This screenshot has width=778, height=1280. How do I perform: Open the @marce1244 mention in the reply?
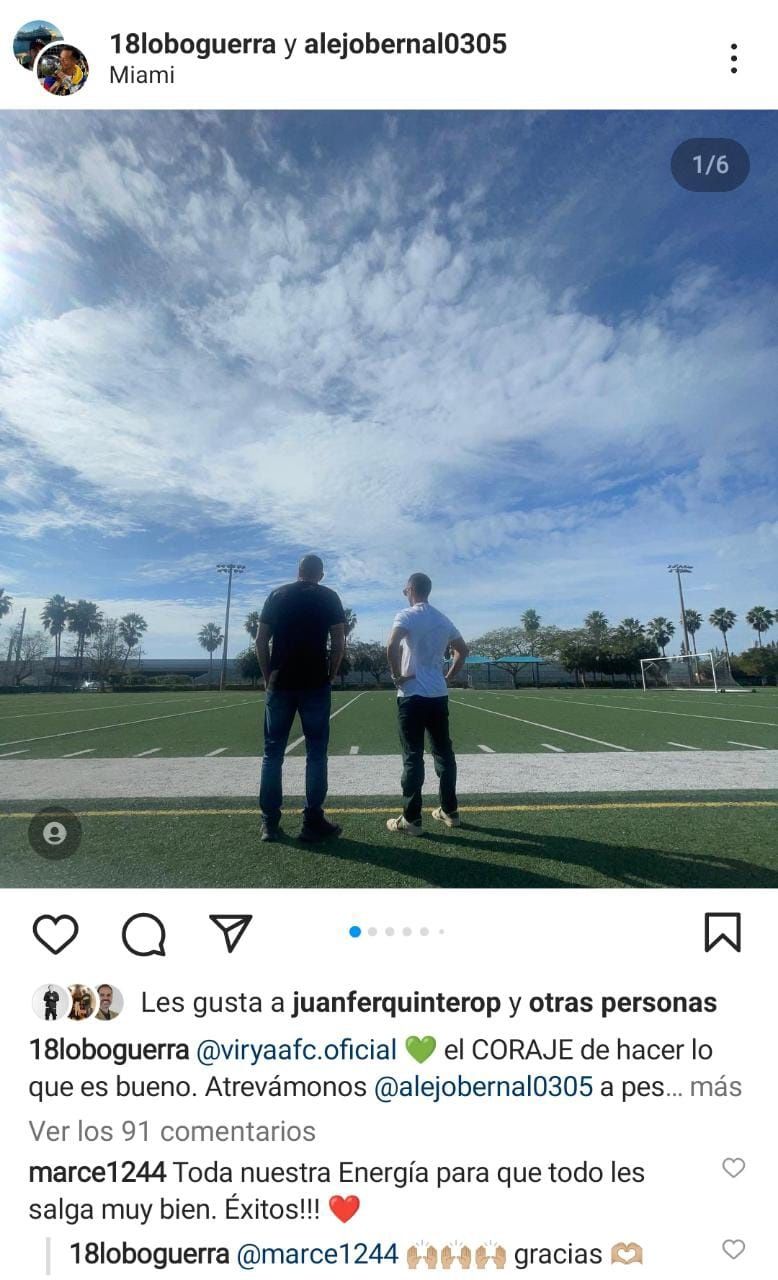coord(317,1254)
